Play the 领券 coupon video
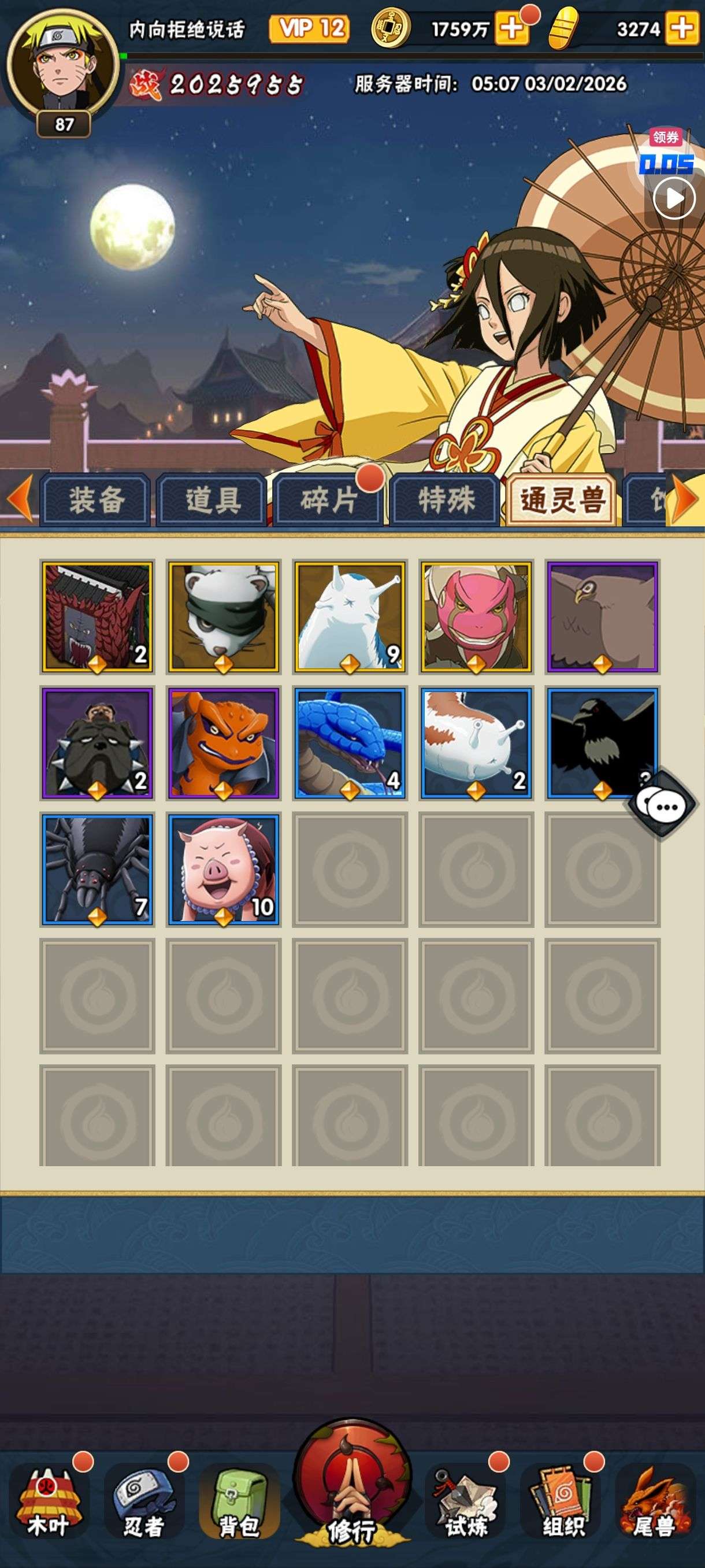Screen dimensions: 705x1568 (673, 198)
